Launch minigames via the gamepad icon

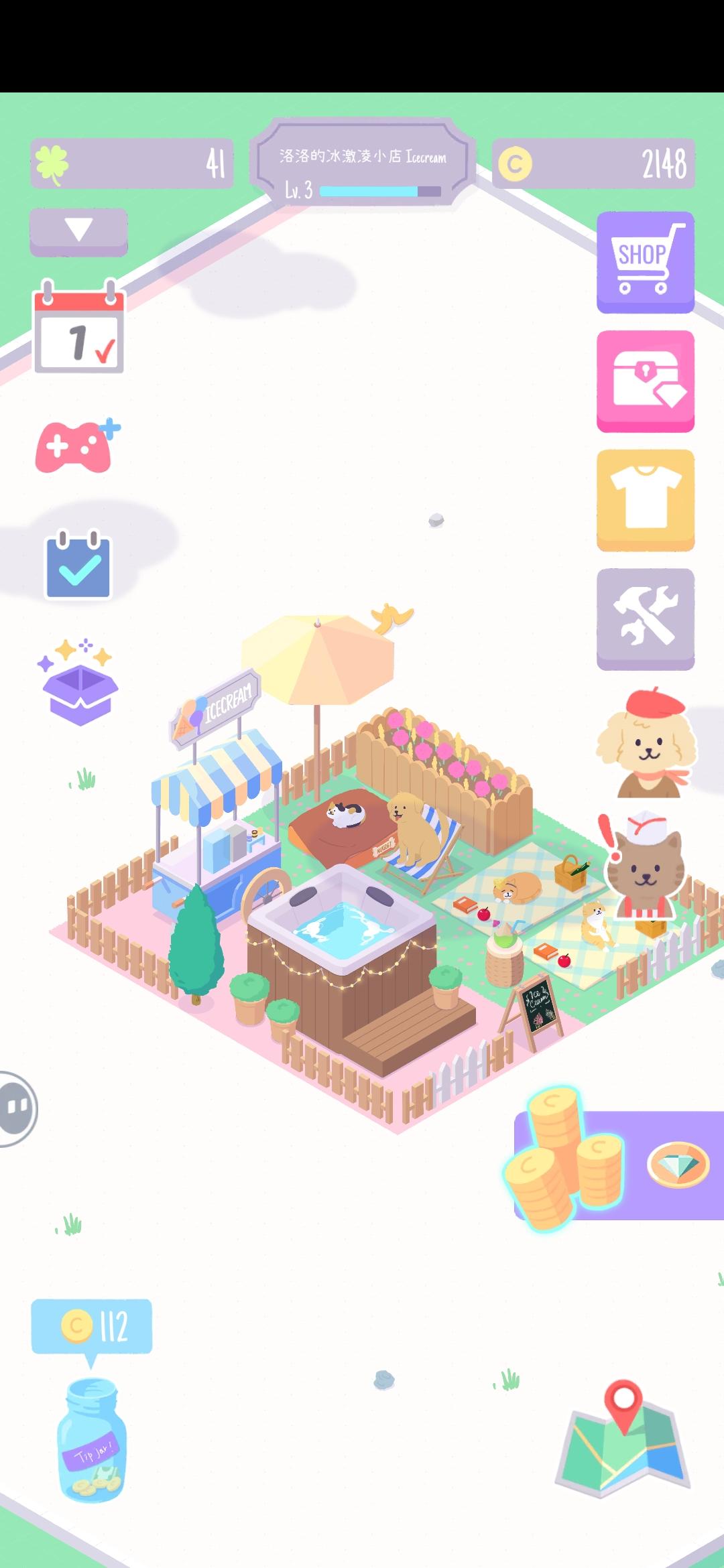[x=74, y=448]
